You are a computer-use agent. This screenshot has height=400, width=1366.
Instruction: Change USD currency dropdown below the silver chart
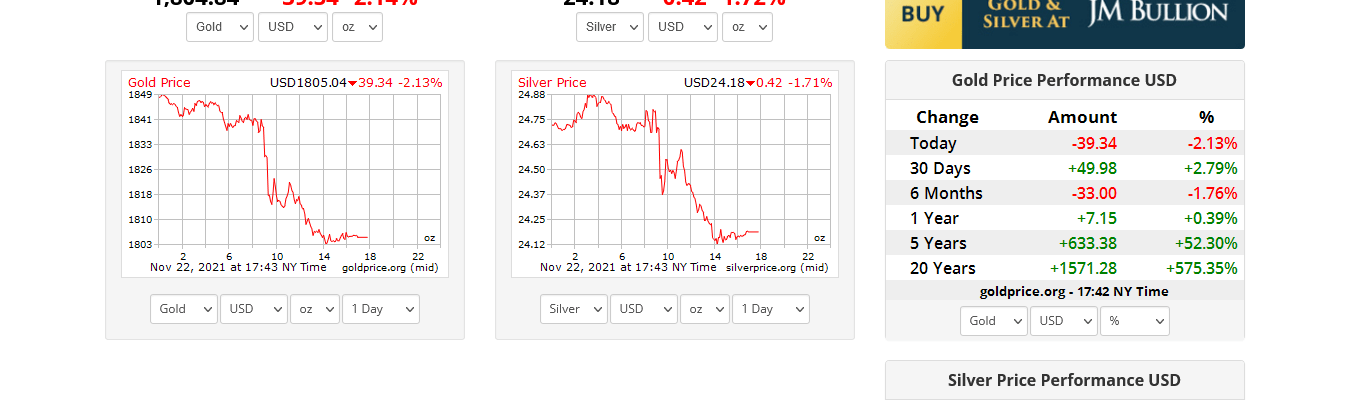(x=643, y=309)
